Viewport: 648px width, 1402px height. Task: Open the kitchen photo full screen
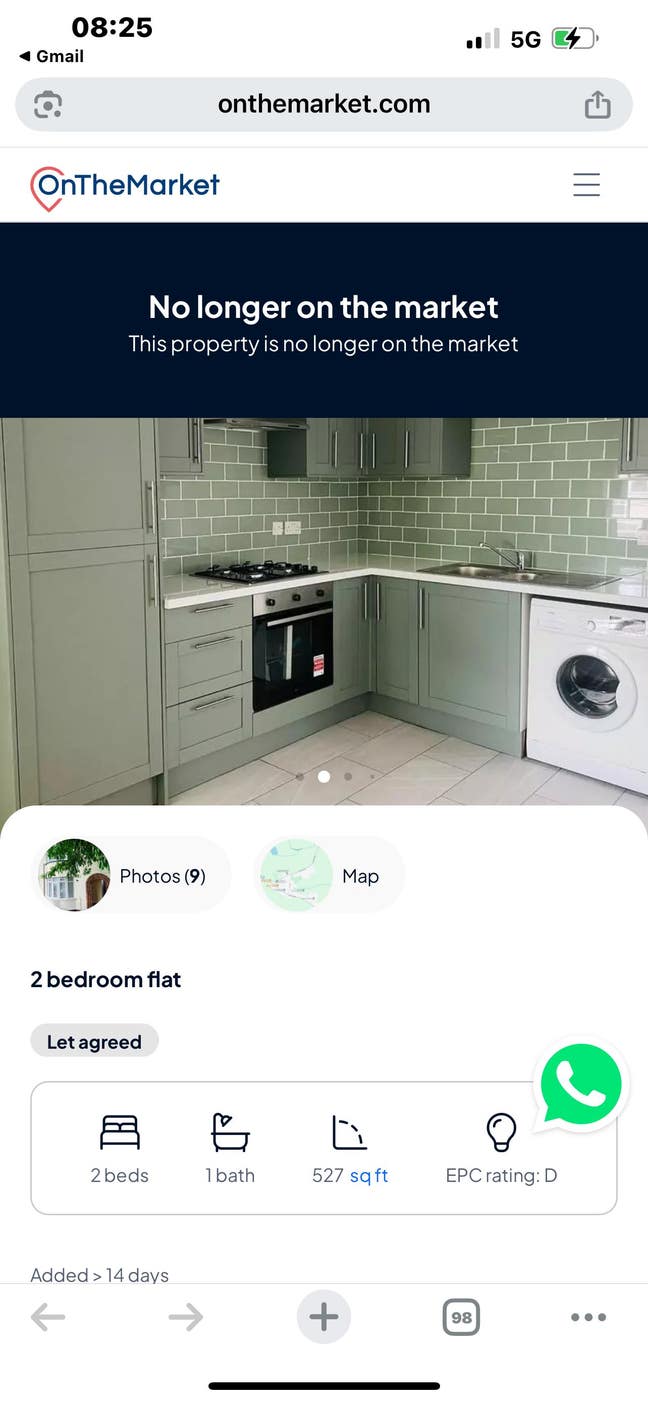click(324, 610)
